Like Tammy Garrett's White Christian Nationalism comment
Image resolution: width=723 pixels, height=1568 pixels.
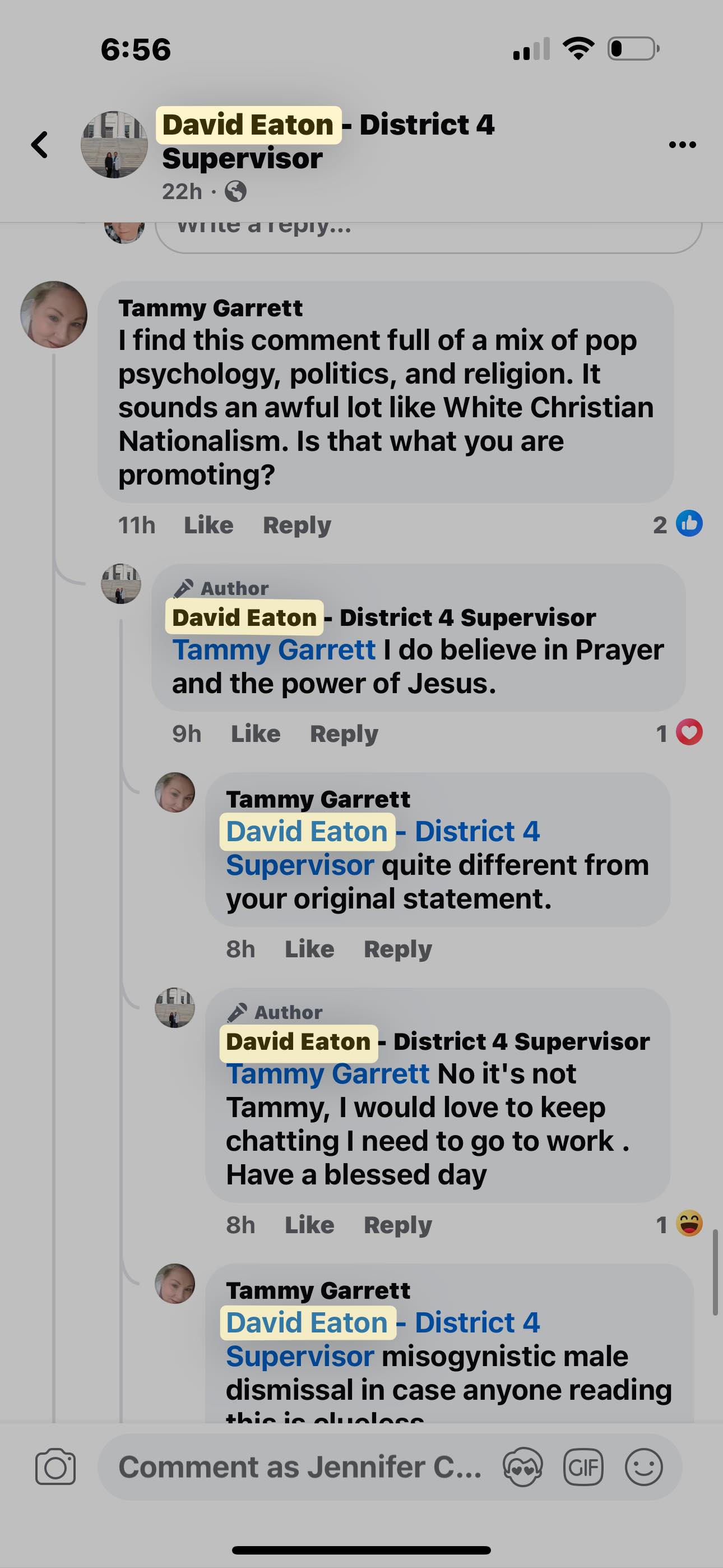pos(208,525)
